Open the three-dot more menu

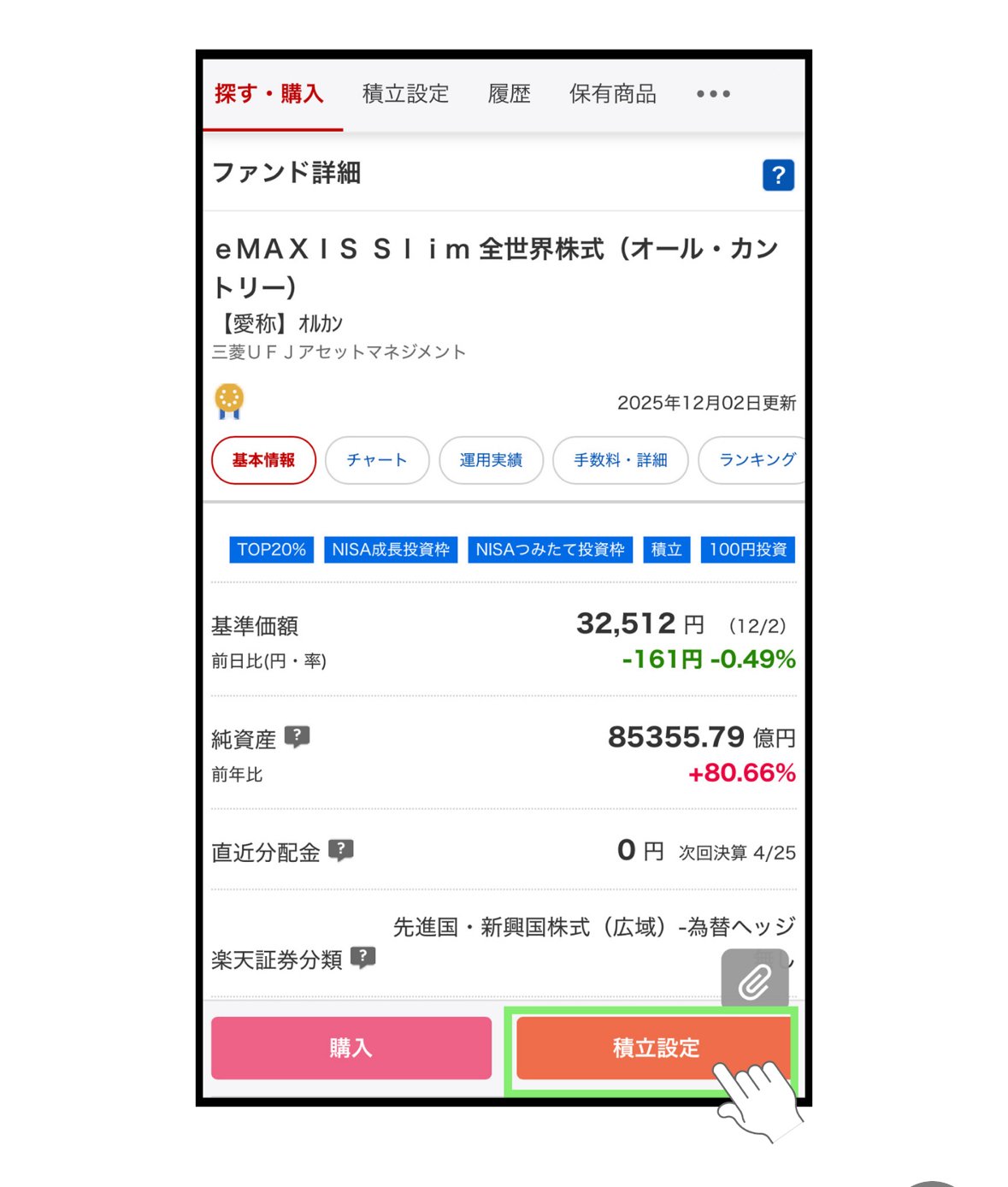pos(712,94)
